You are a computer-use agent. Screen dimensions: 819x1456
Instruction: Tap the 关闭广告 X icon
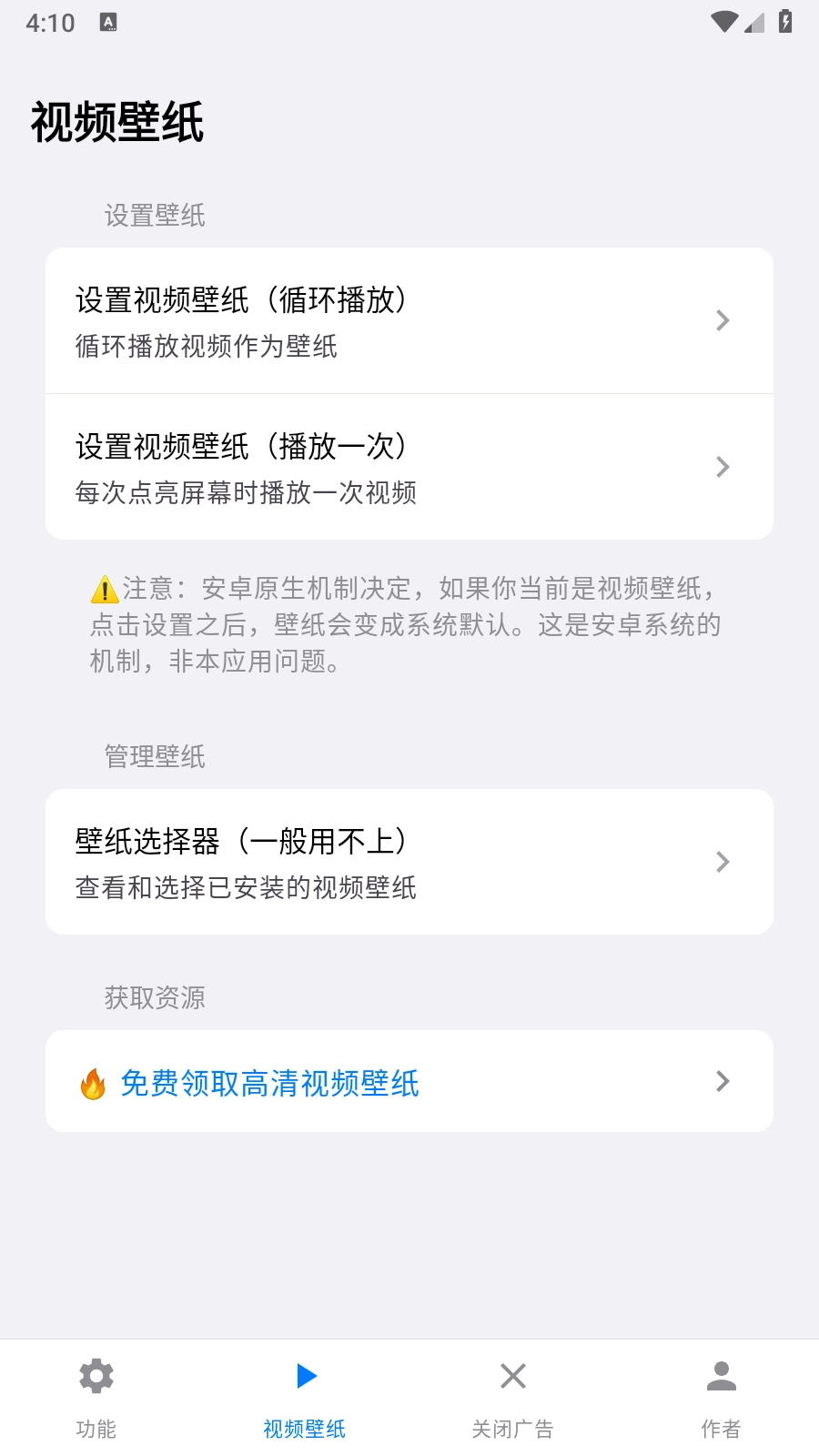pos(513,1376)
